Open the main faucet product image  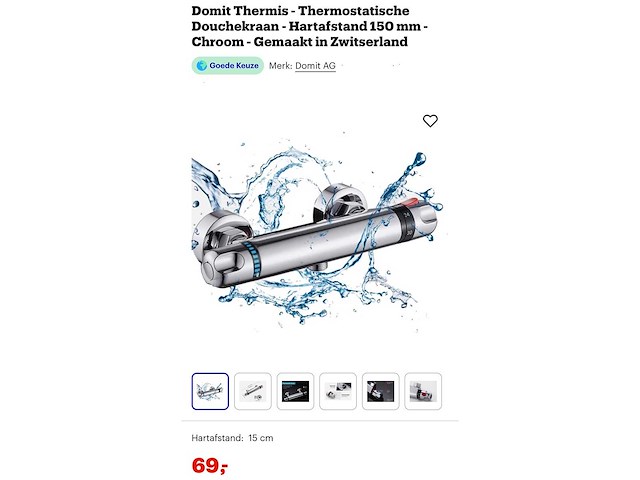click(x=315, y=240)
